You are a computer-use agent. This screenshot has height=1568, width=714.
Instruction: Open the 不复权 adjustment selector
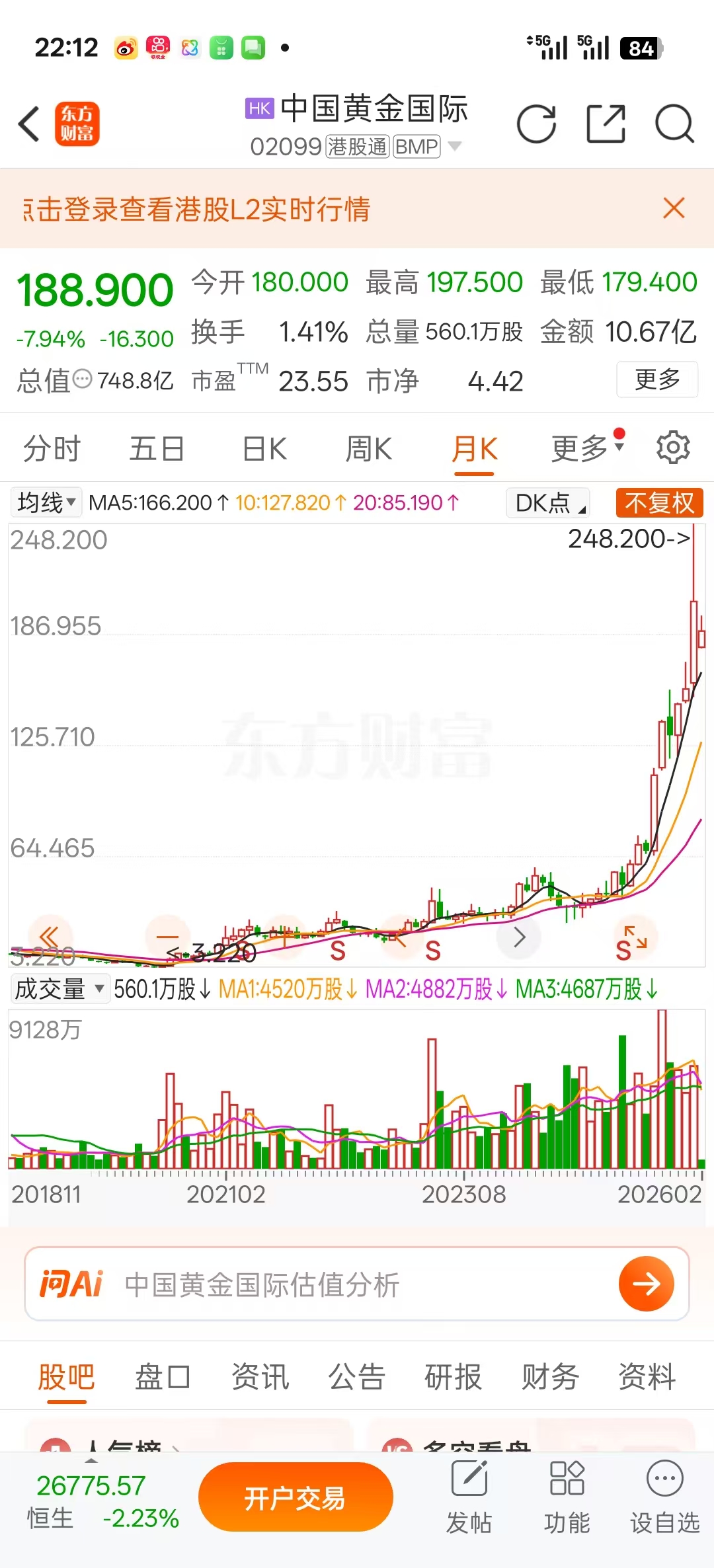click(x=659, y=502)
